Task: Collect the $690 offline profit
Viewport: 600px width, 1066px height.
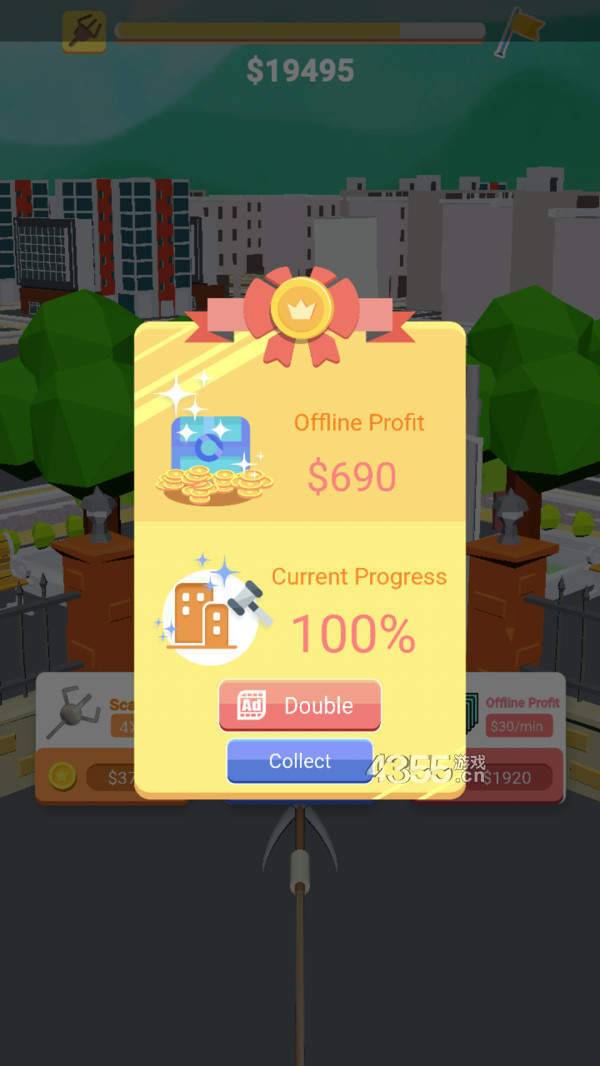Action: click(299, 761)
